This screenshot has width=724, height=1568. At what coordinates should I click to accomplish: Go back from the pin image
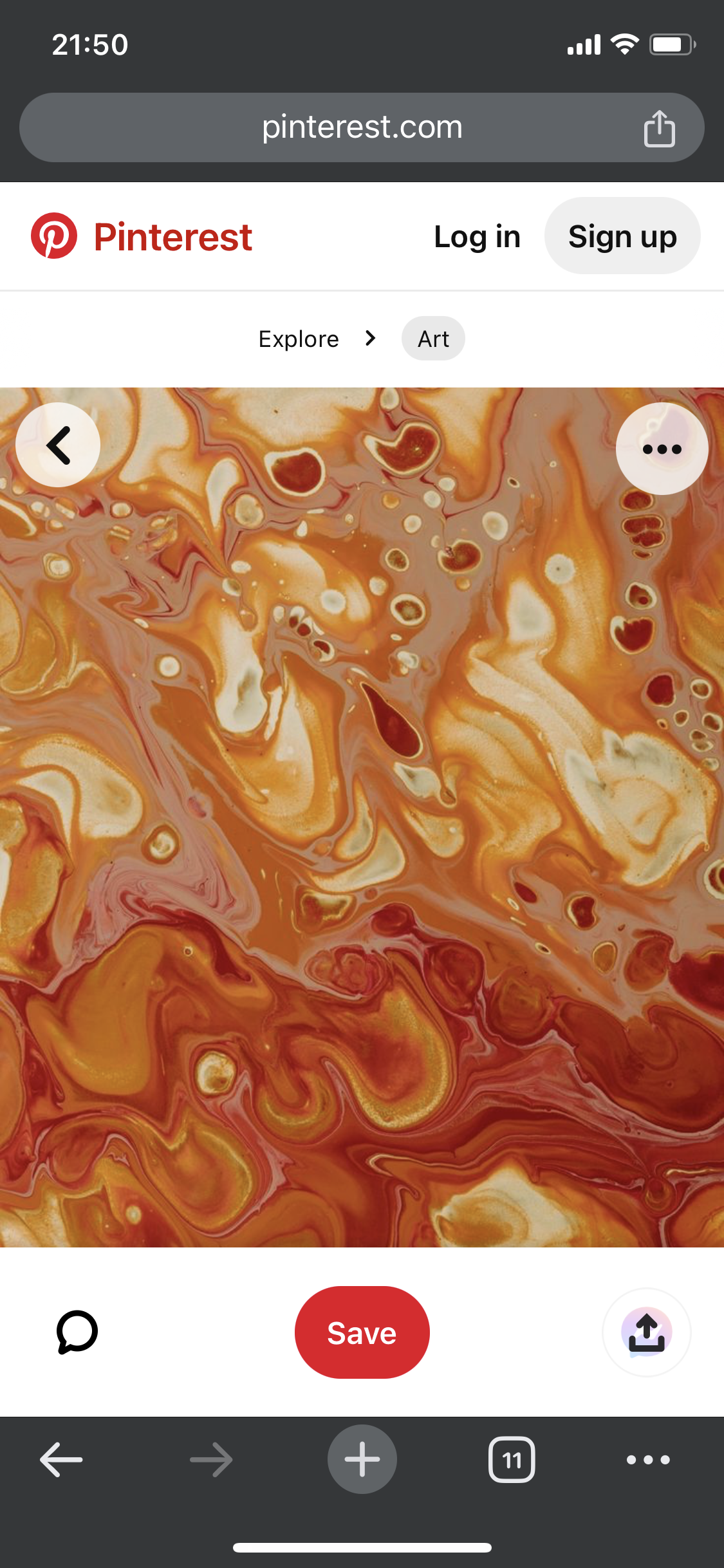[58, 445]
